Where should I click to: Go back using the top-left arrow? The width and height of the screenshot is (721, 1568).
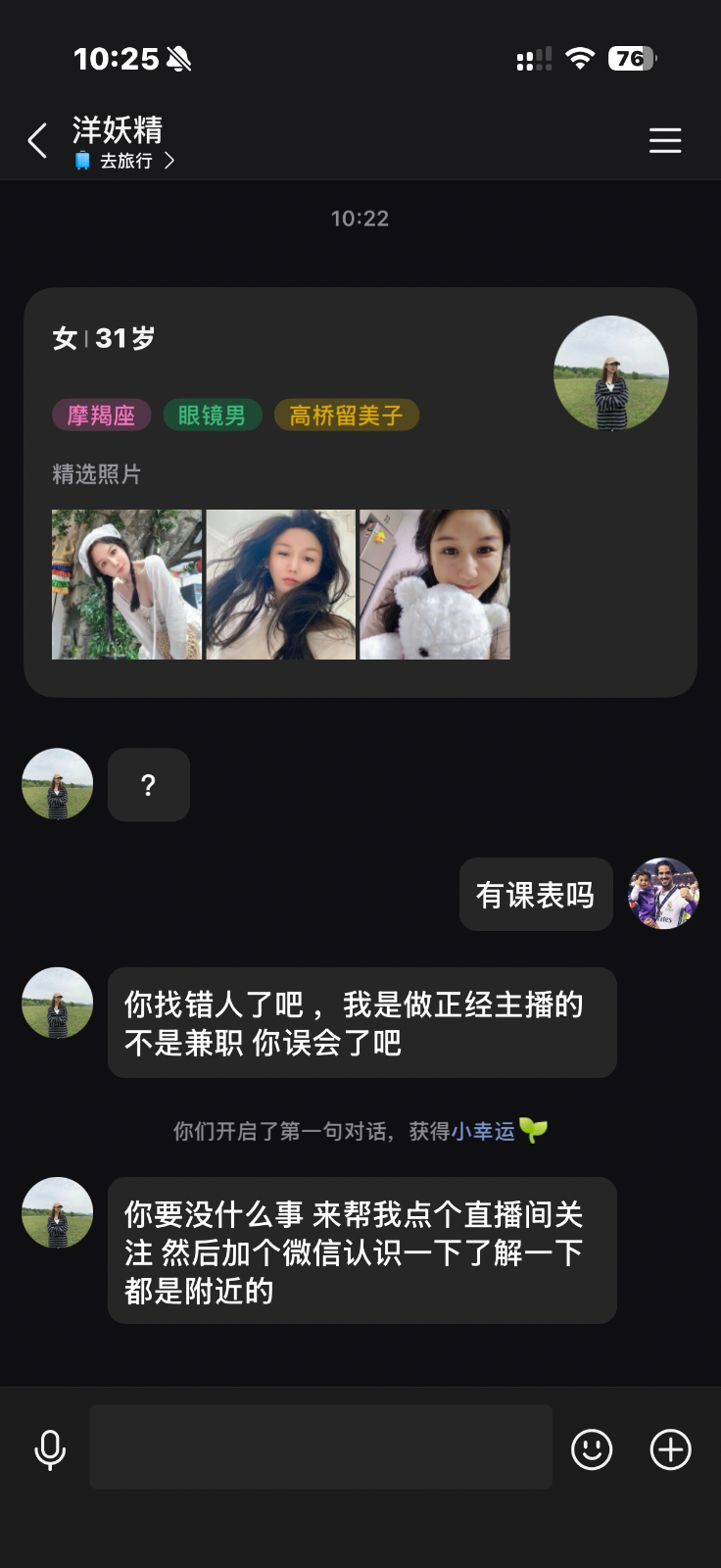38,141
